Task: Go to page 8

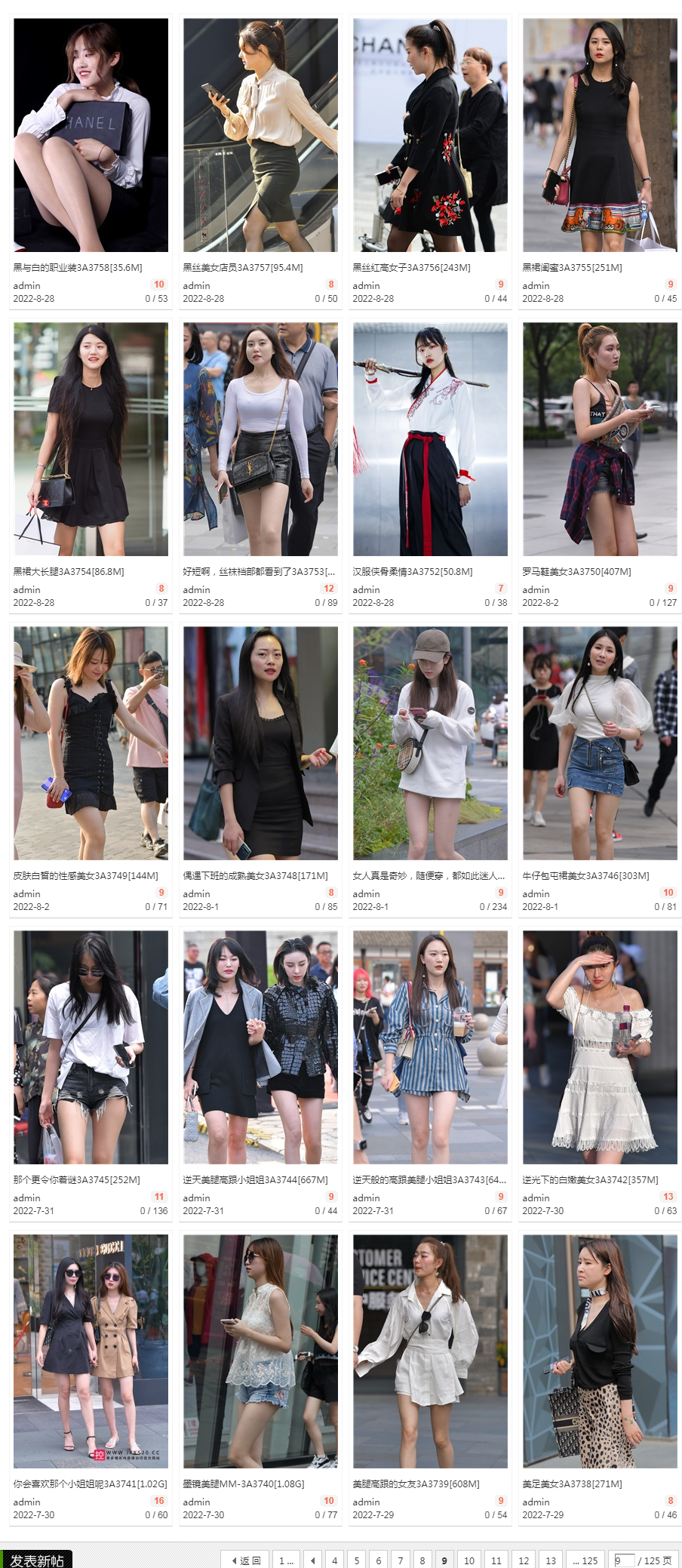Action: [x=422, y=1560]
